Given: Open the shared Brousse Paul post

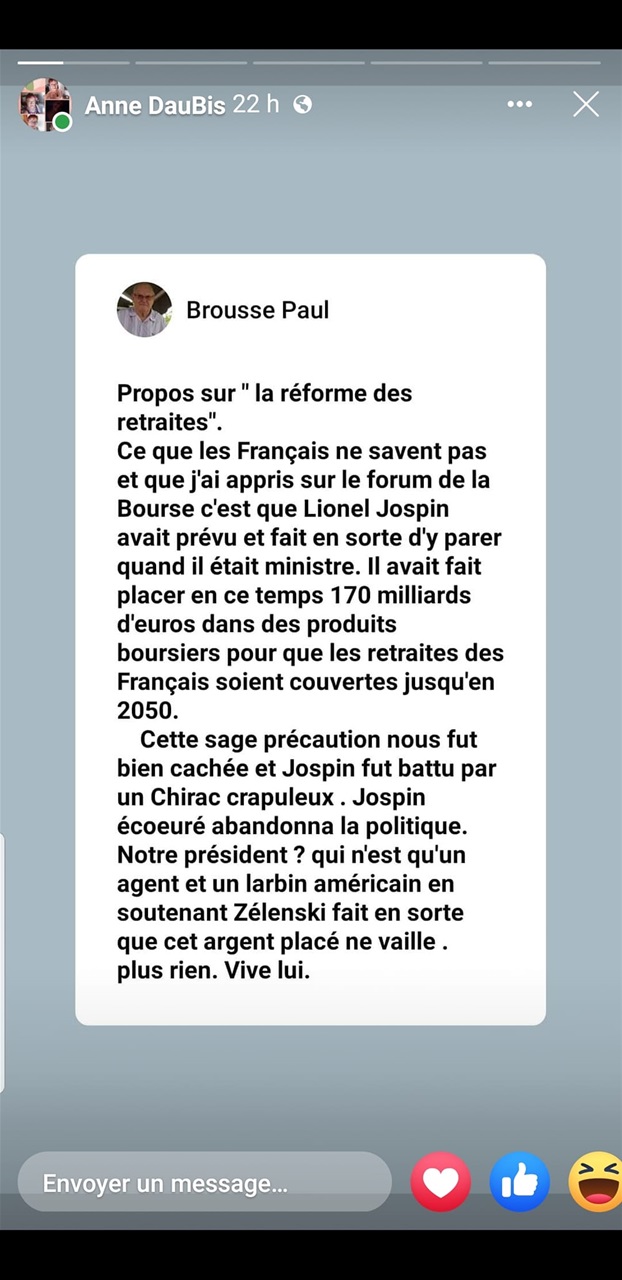Looking at the screenshot, I should tap(310, 640).
